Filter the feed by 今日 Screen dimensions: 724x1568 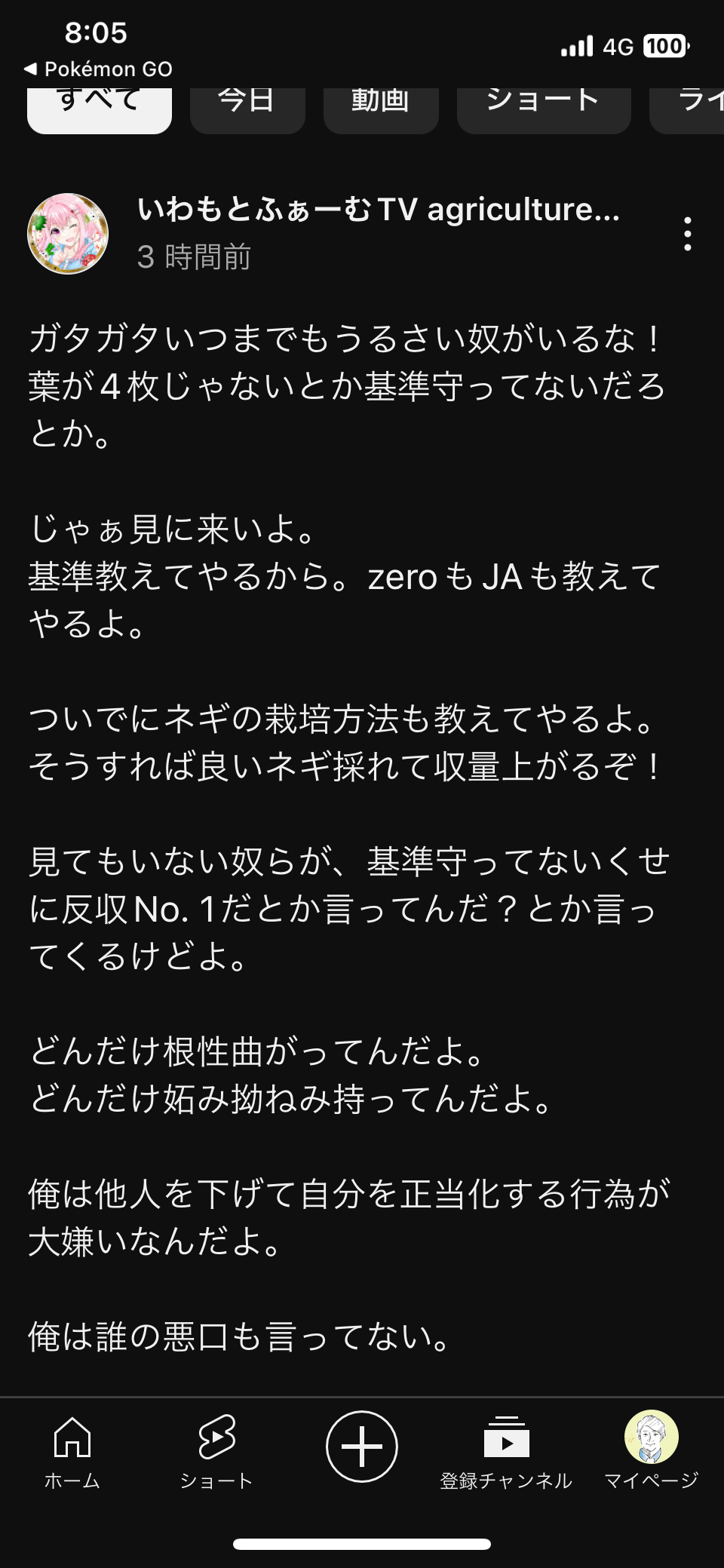point(247,109)
